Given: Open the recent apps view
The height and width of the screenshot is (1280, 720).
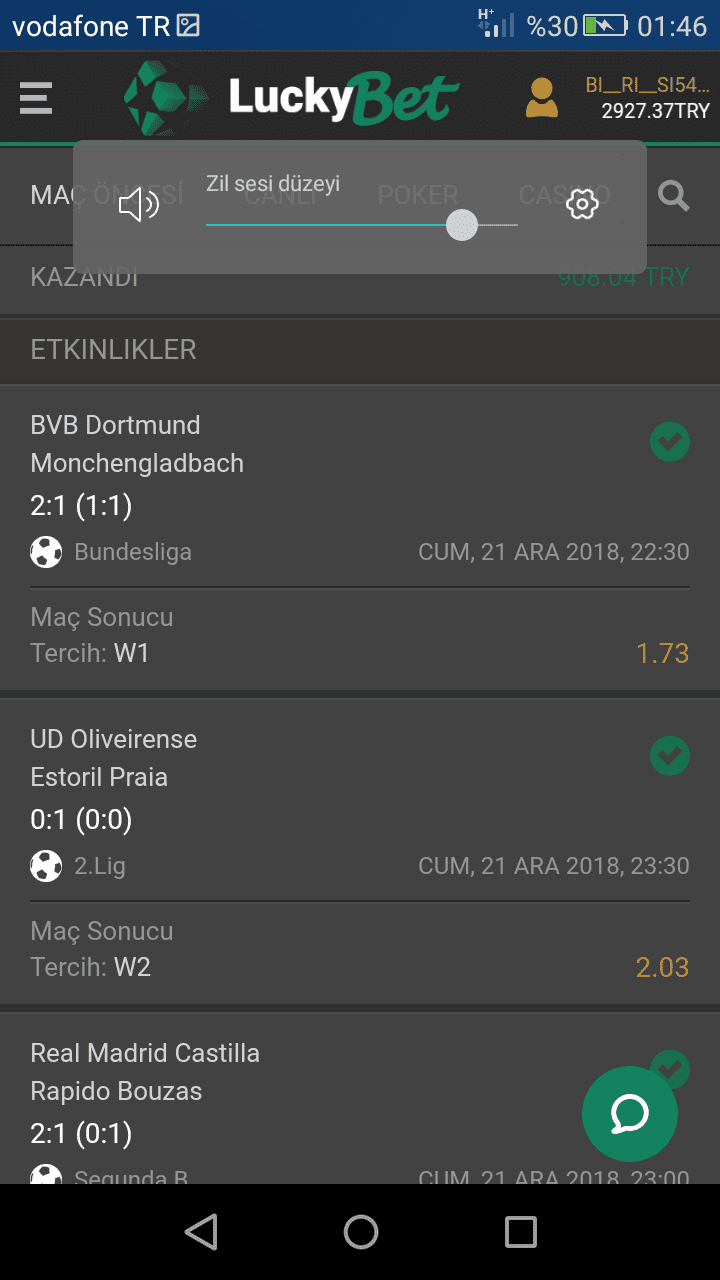Looking at the screenshot, I should tap(520, 1232).
